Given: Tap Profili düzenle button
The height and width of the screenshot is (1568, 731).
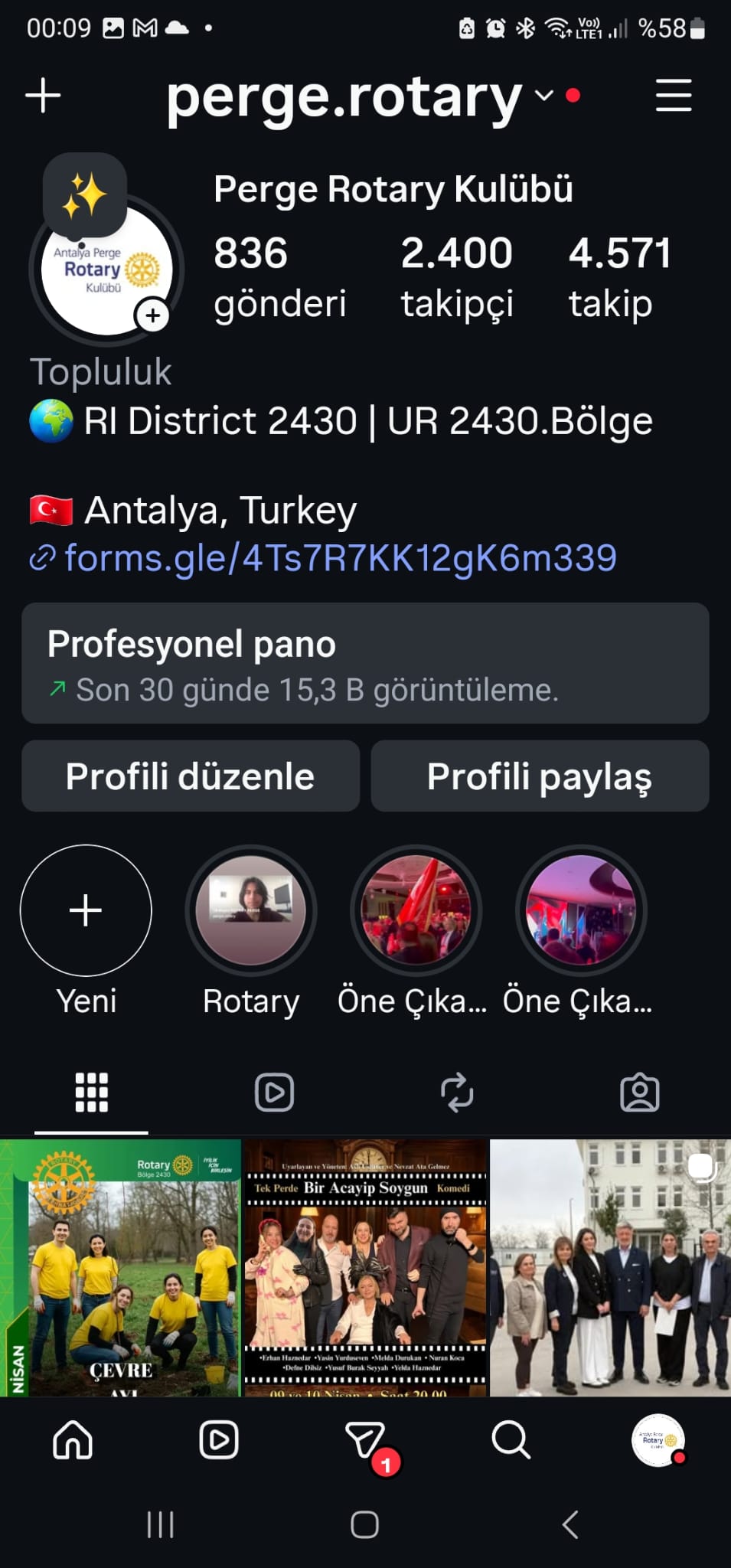Looking at the screenshot, I should [x=191, y=776].
